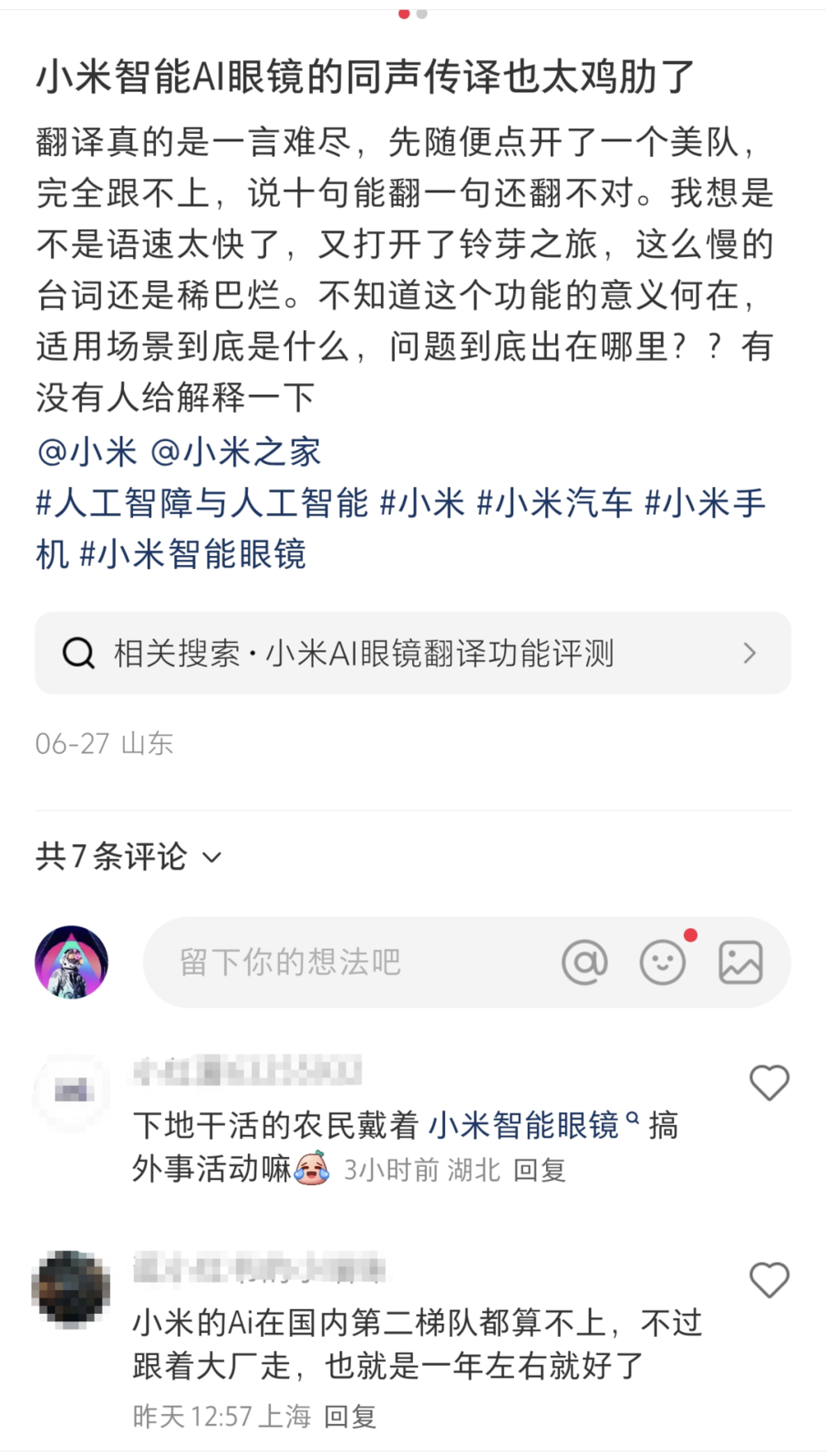Reply to the comment from 上海
The height and width of the screenshot is (1456, 826).
point(350,1416)
